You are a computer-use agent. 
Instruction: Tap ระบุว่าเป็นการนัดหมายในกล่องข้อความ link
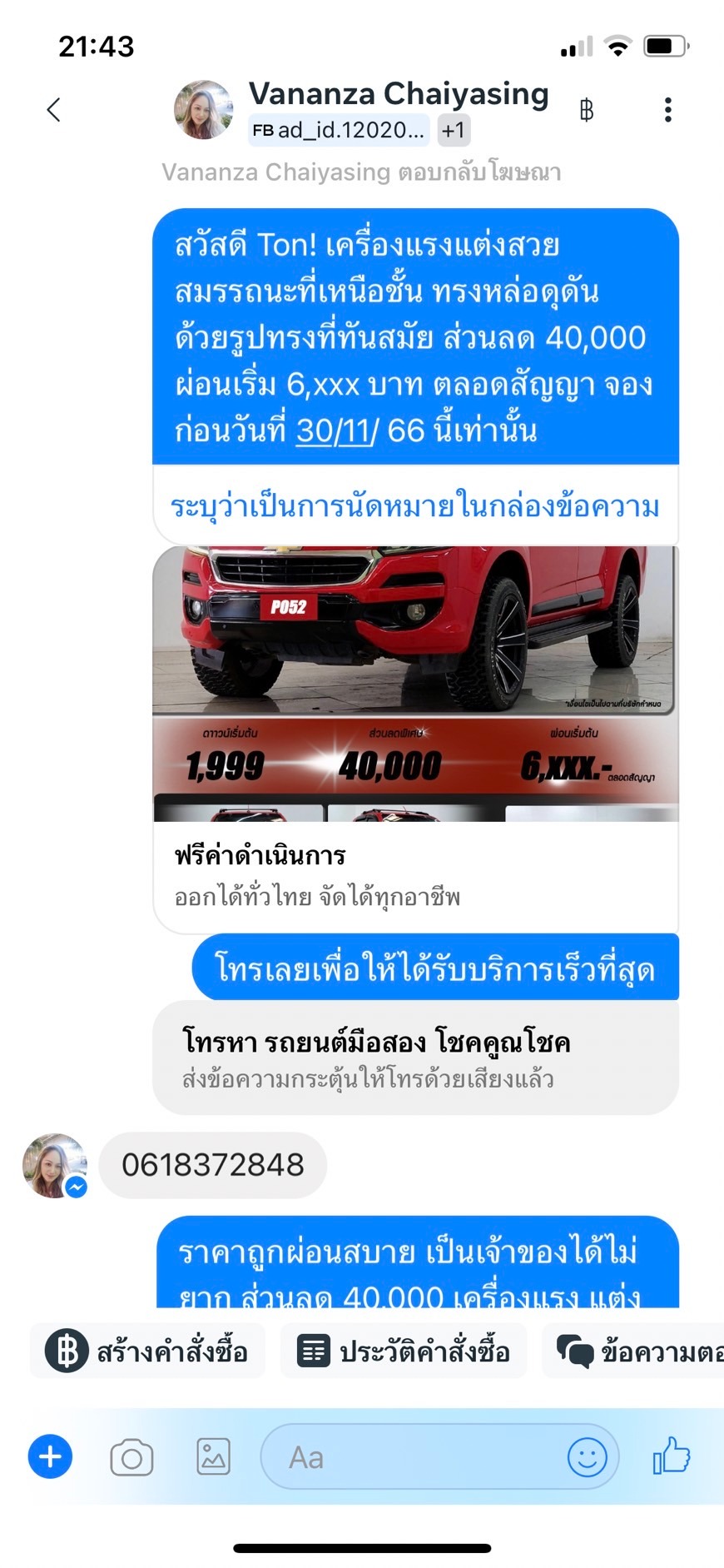414,506
